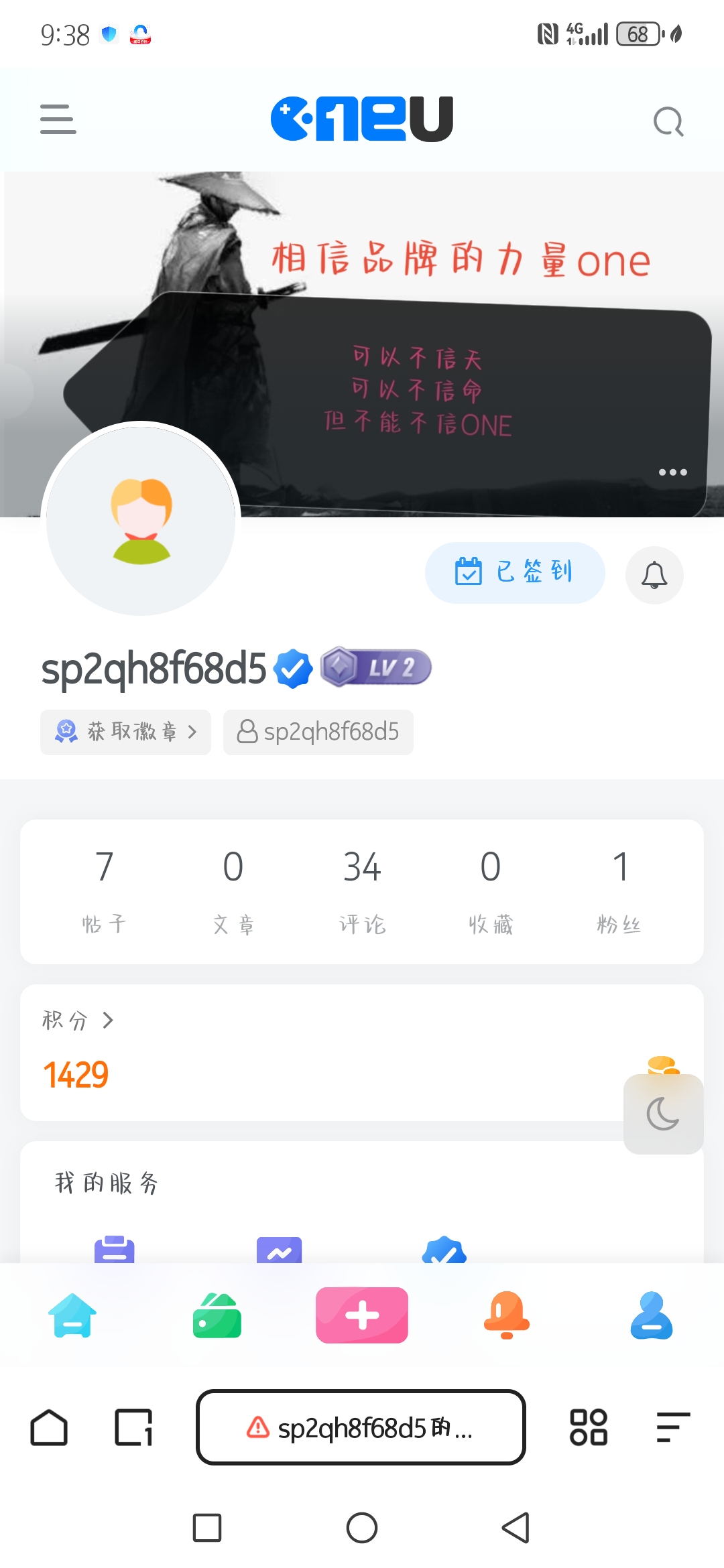Open the hamburger navigation menu
The height and width of the screenshot is (1568, 724).
click(x=58, y=119)
